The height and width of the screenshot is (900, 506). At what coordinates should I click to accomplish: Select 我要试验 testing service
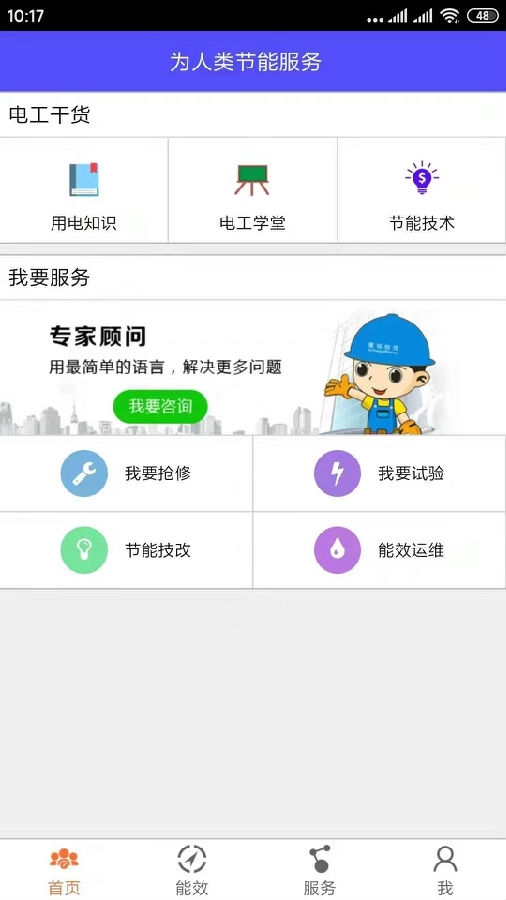point(379,474)
